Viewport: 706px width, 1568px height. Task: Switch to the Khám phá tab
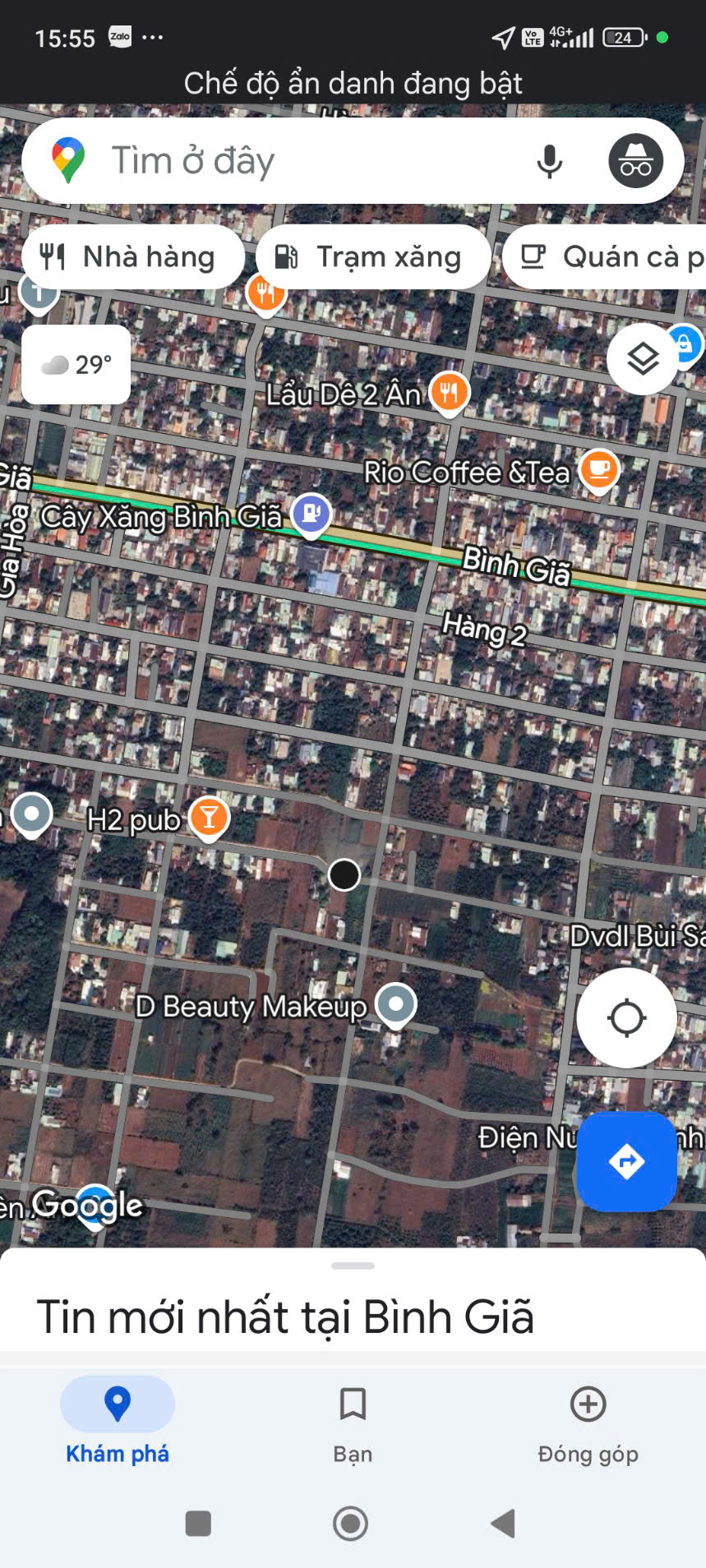pos(118,1421)
